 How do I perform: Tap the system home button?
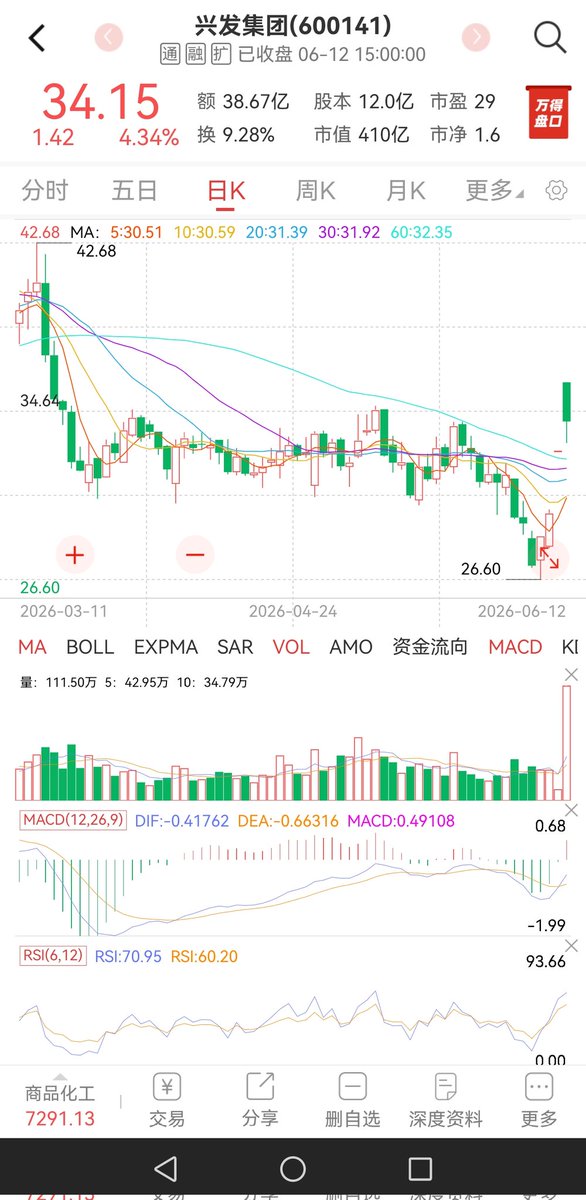(293, 1168)
